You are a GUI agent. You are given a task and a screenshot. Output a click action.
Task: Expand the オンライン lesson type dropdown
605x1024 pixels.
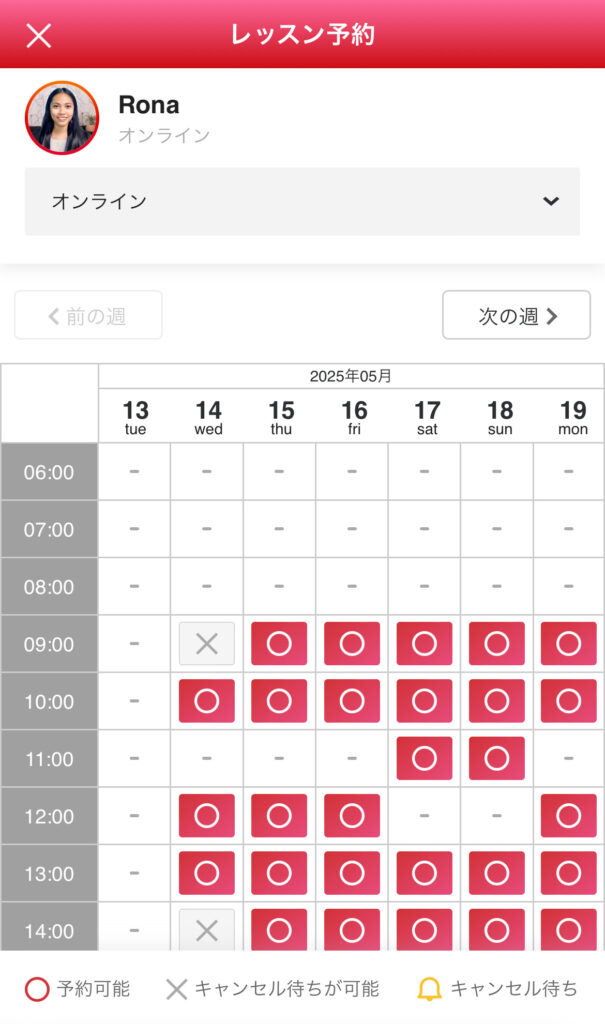click(302, 201)
